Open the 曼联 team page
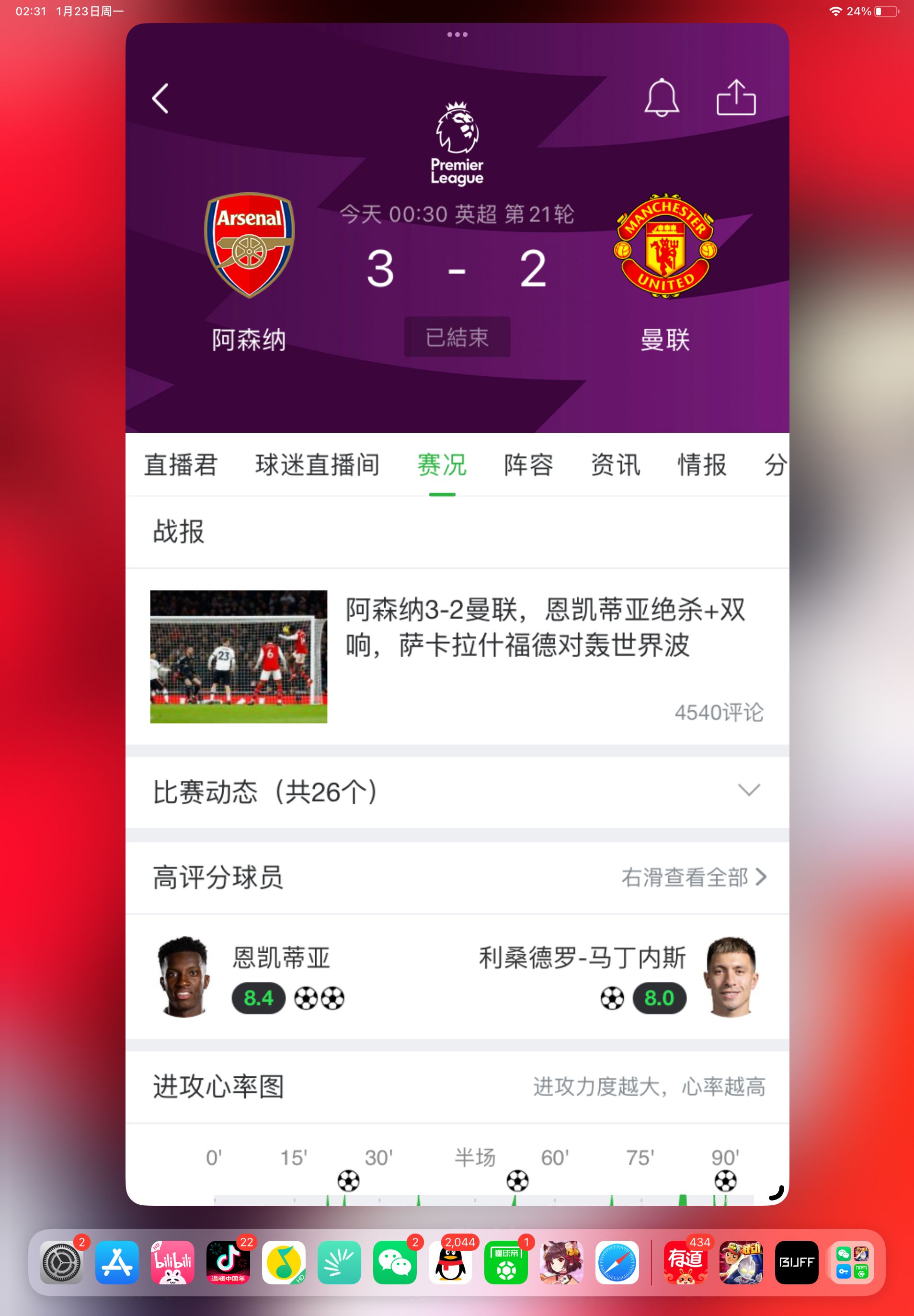This screenshot has width=914, height=1316. pyautogui.click(x=665, y=246)
